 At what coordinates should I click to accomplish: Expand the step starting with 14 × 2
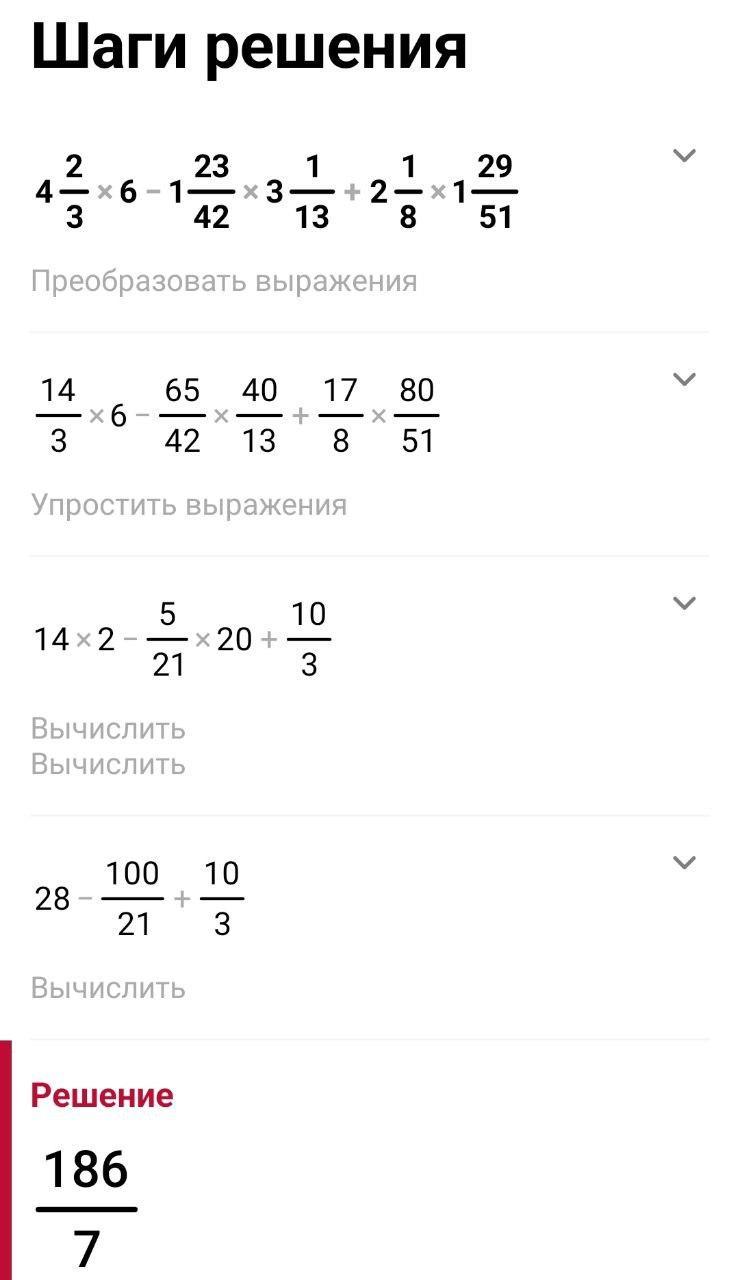pos(684,603)
